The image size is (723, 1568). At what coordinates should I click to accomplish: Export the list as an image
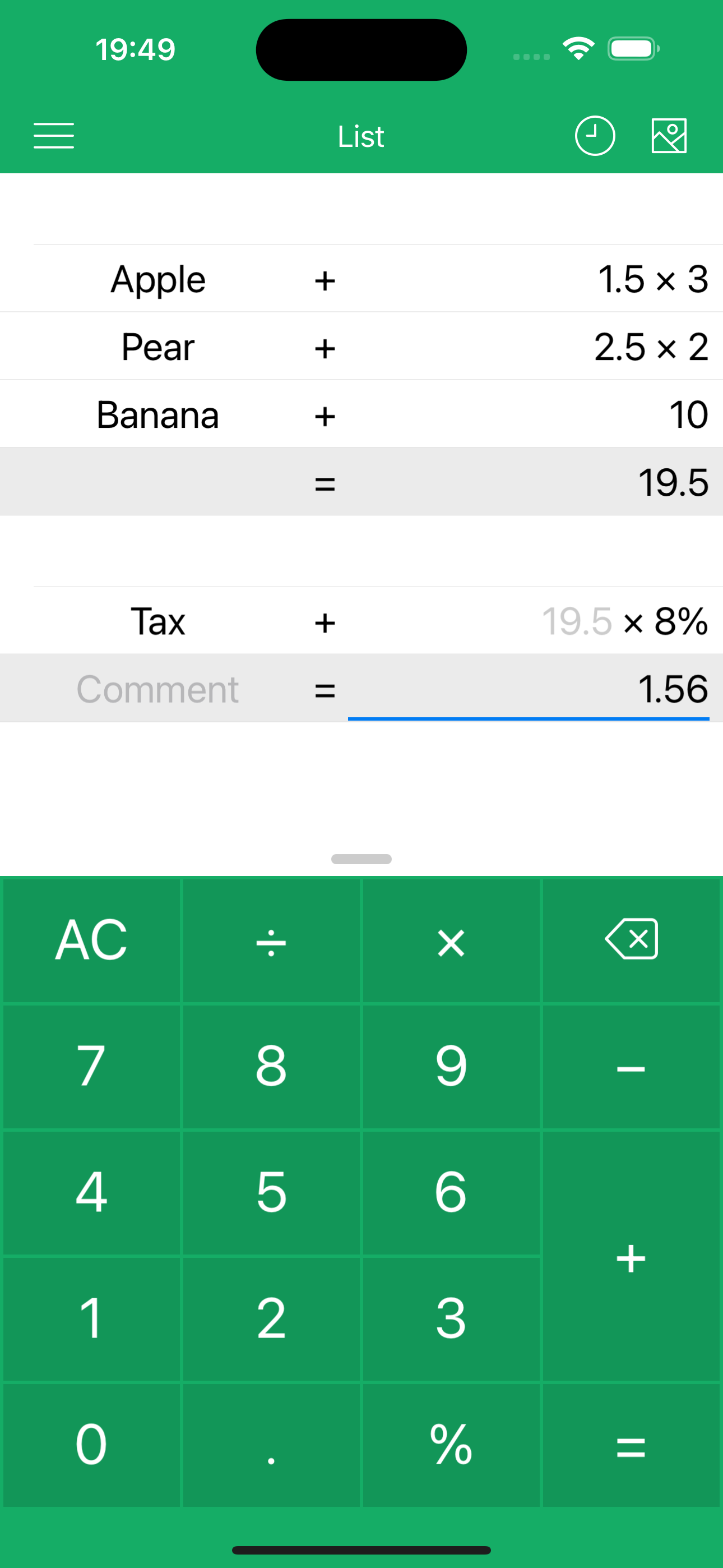(668, 136)
